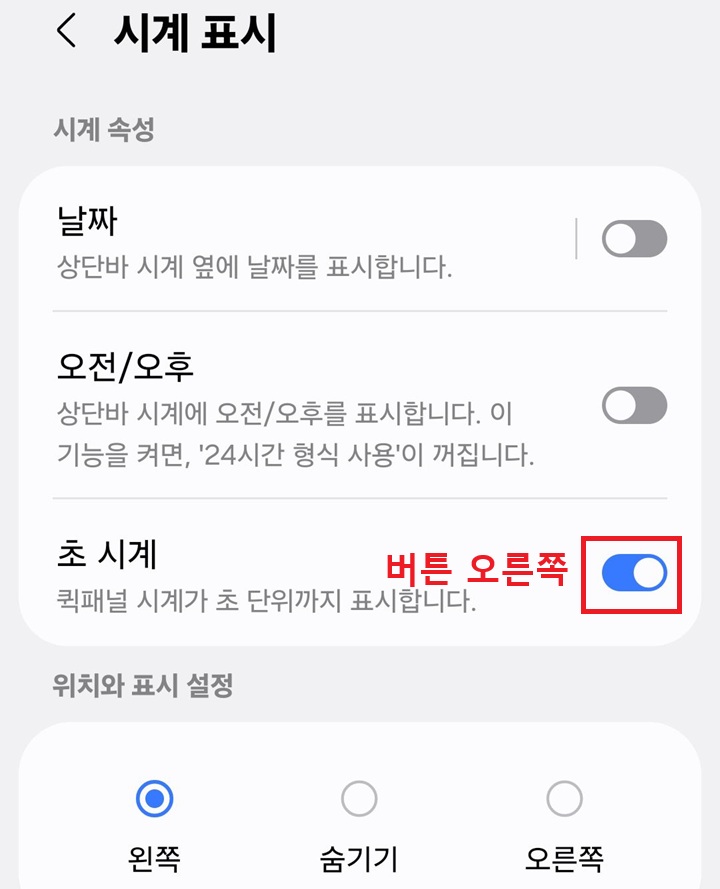The height and width of the screenshot is (889, 720).
Task: Select the 왼쪽 radio button
Action: (x=152, y=797)
